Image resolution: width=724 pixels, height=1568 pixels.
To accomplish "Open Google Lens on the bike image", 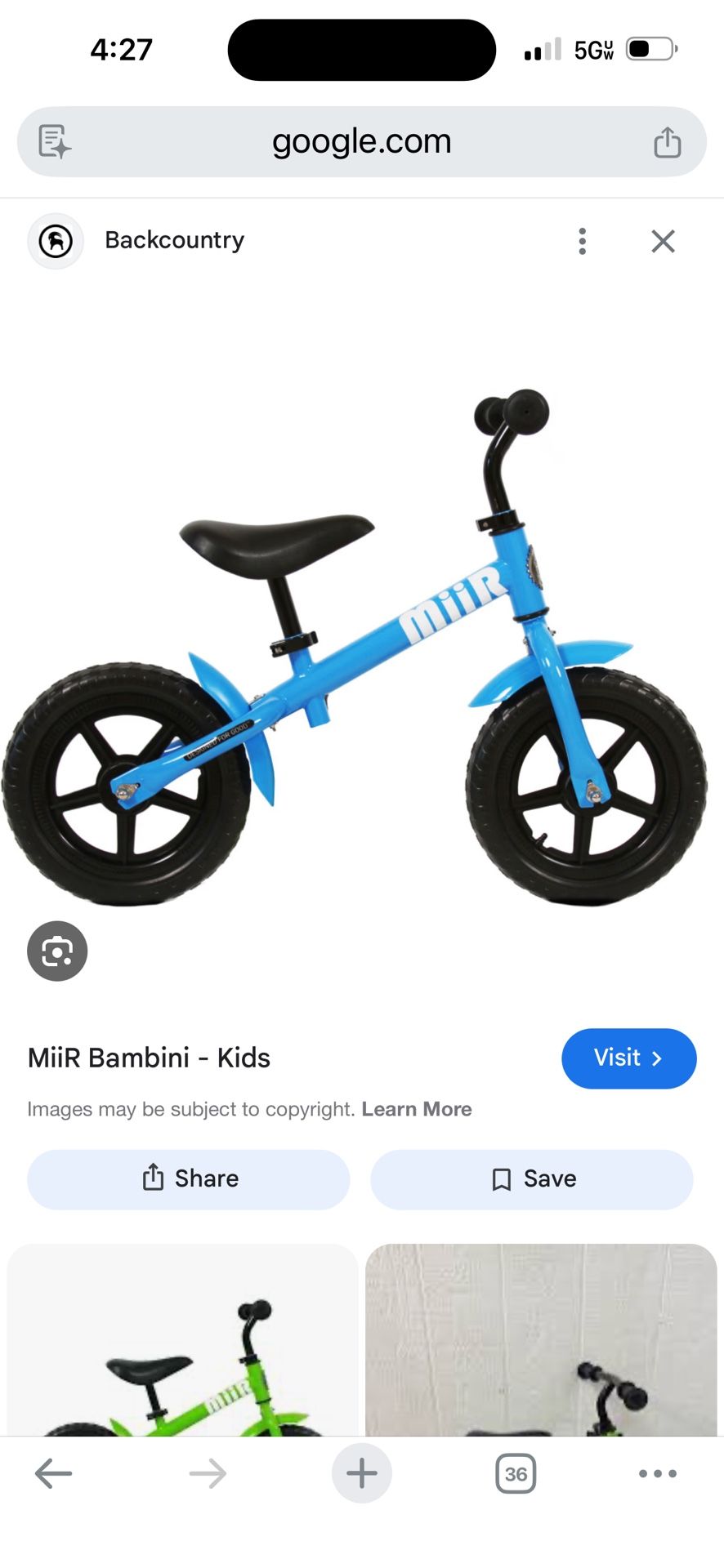I will coord(56,951).
